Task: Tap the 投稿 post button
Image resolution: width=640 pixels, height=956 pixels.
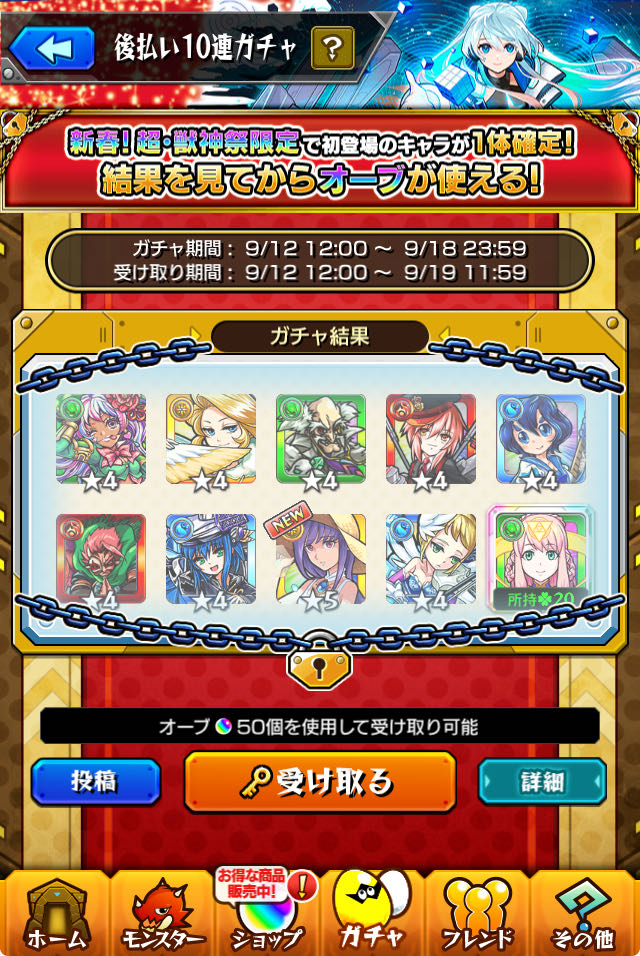Action: 96,782
